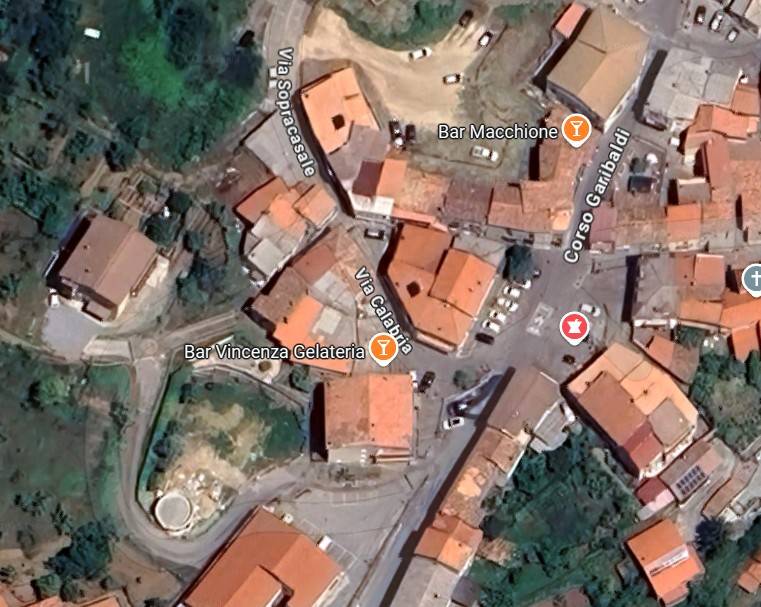The image size is (761, 607).
Task: Select the Bar Vincenza Gelateria marker
Action: tap(382, 348)
